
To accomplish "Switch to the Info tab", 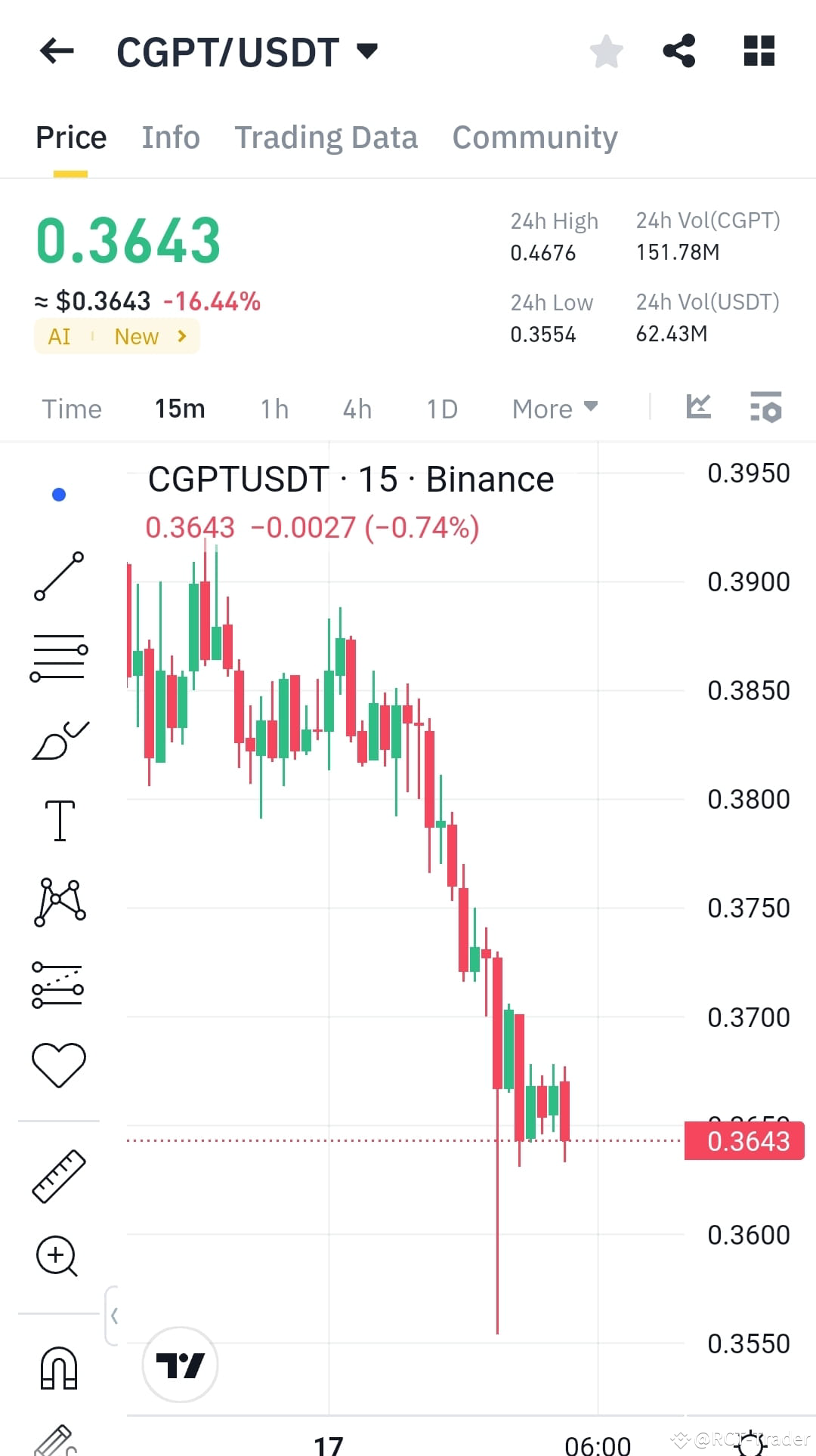I will click(x=170, y=137).
